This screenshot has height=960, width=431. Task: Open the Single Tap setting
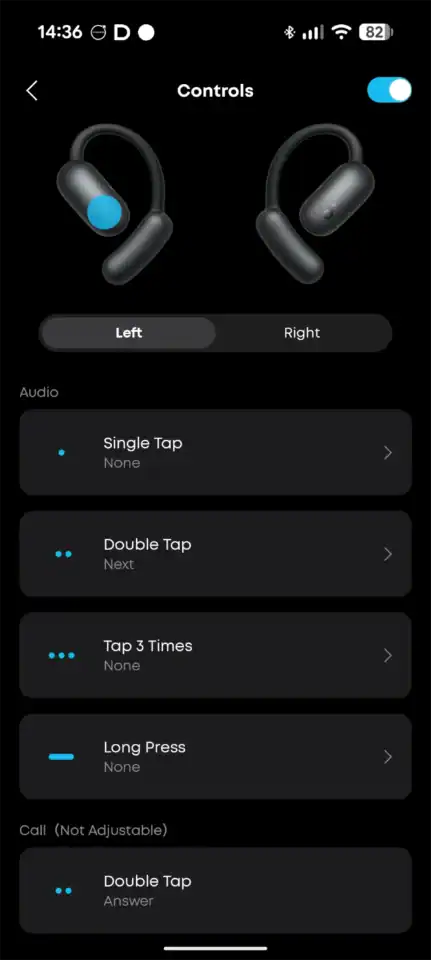pyautogui.click(x=216, y=452)
